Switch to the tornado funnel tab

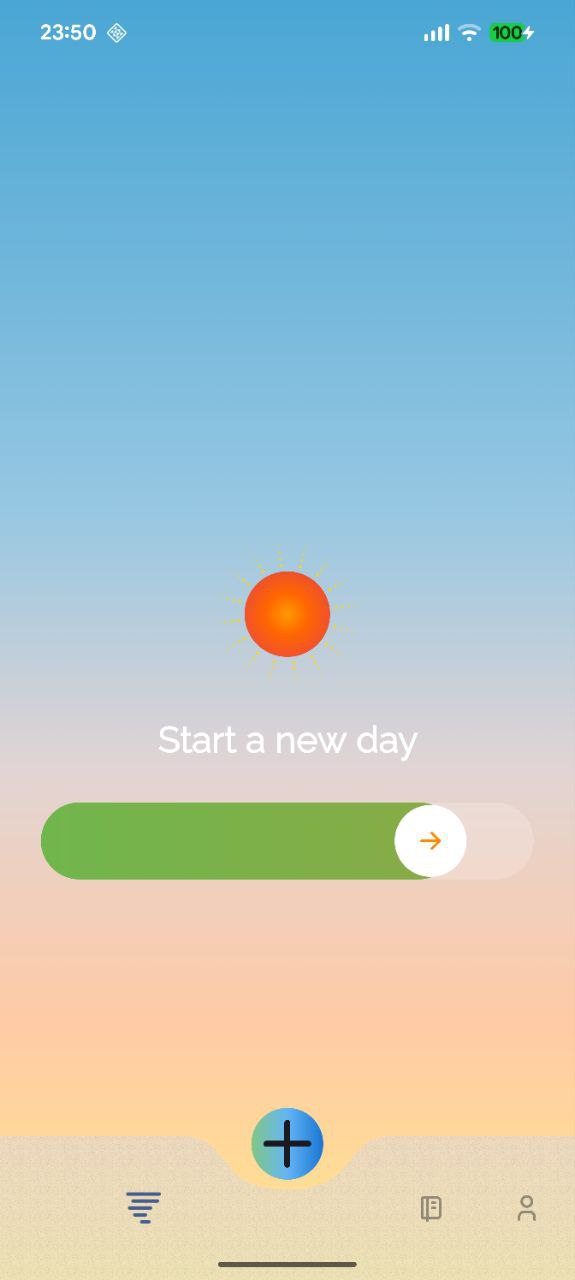point(144,1208)
